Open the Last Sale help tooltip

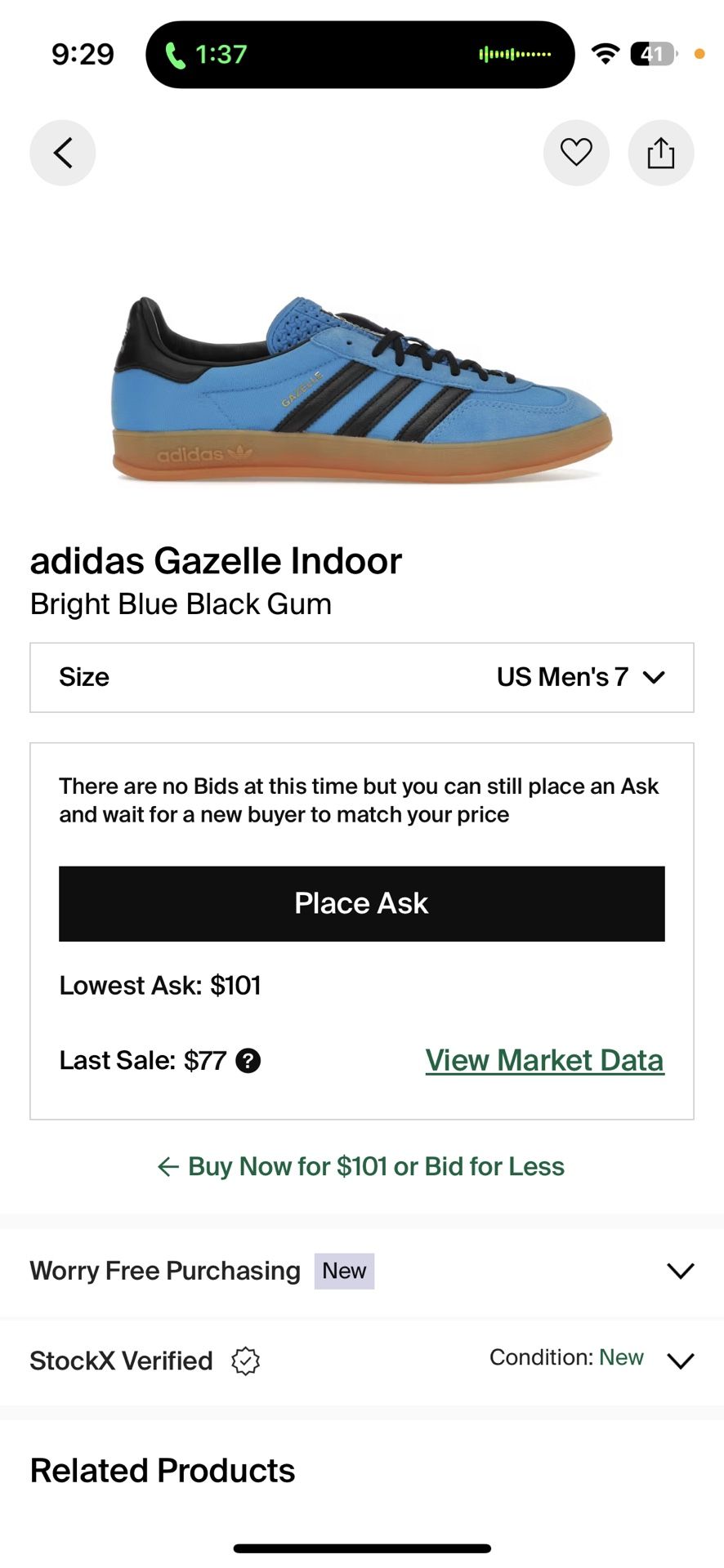click(248, 1060)
